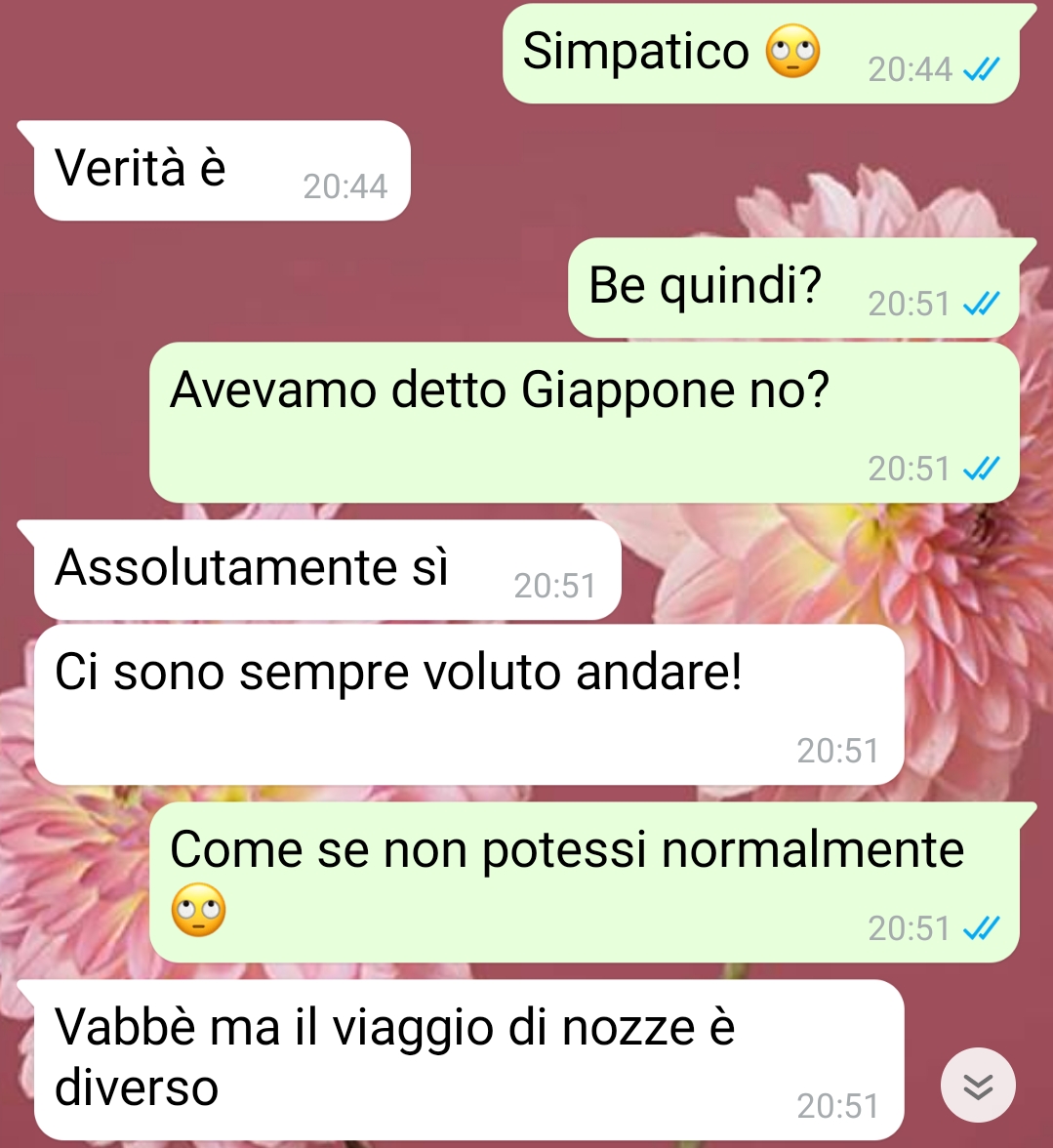The height and width of the screenshot is (1148, 1053).
Task: Jump to the latest messages with the double-chevron button
Action: pyautogui.click(x=977, y=1086)
